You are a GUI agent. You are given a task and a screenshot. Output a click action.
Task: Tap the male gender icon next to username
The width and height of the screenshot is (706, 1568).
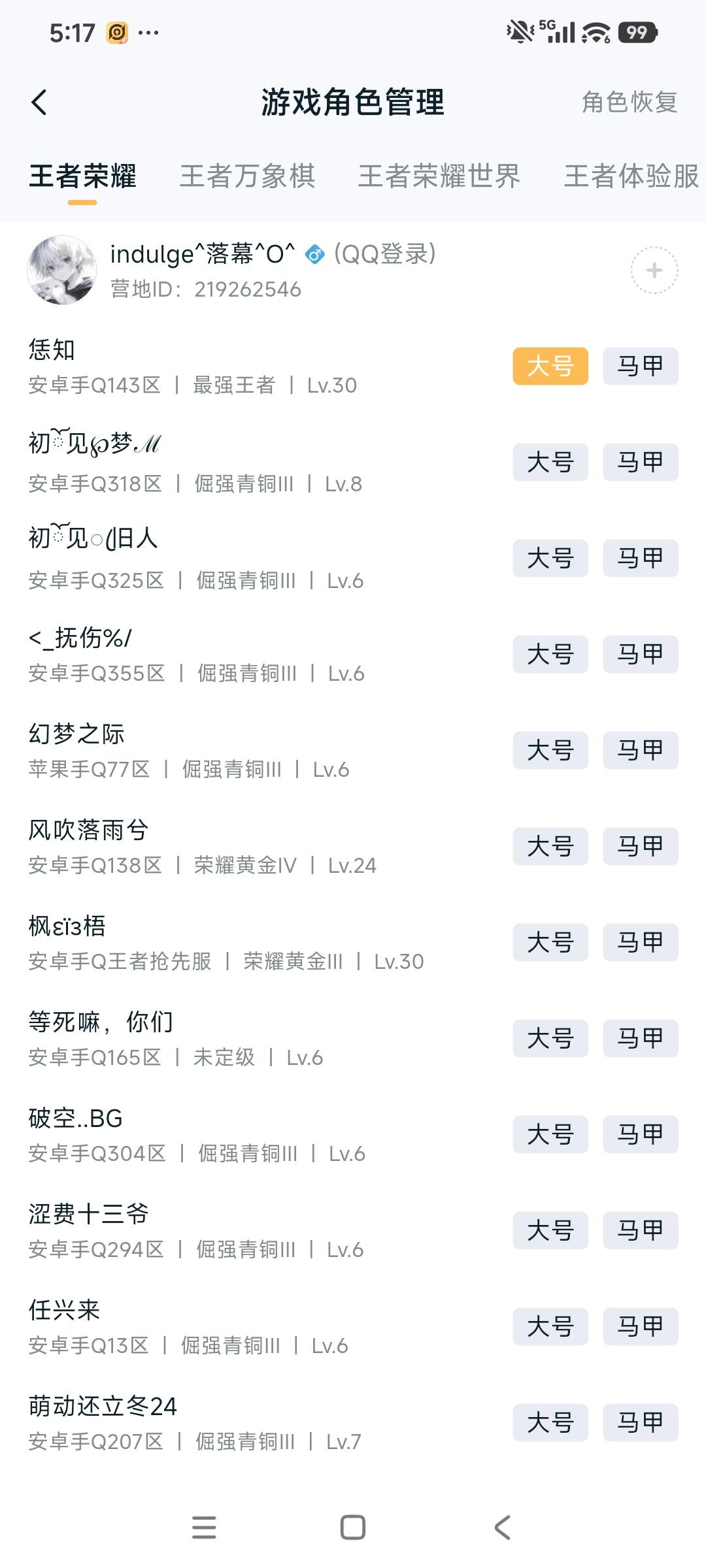pyautogui.click(x=314, y=255)
